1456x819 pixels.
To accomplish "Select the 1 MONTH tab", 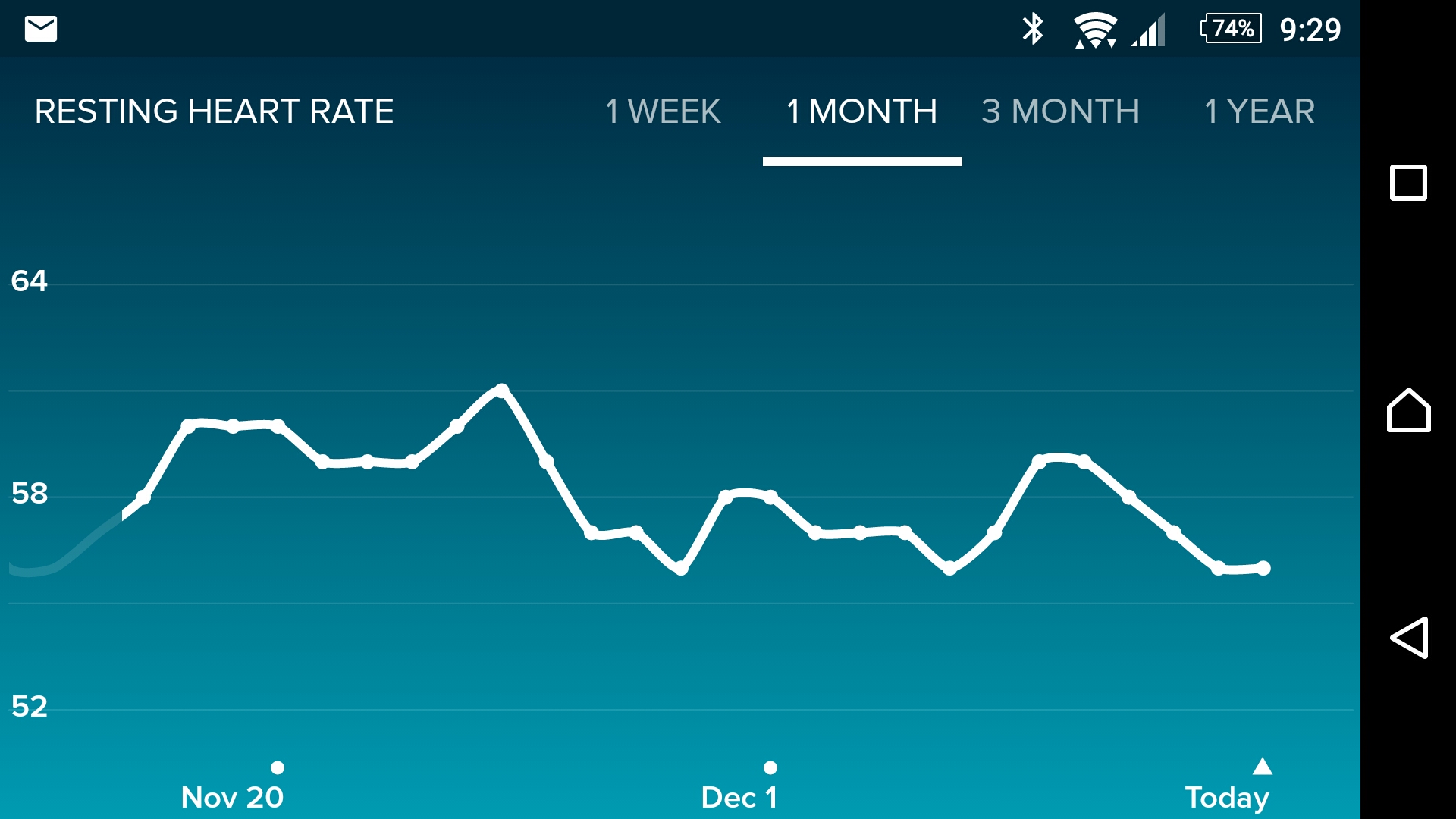I will click(861, 111).
